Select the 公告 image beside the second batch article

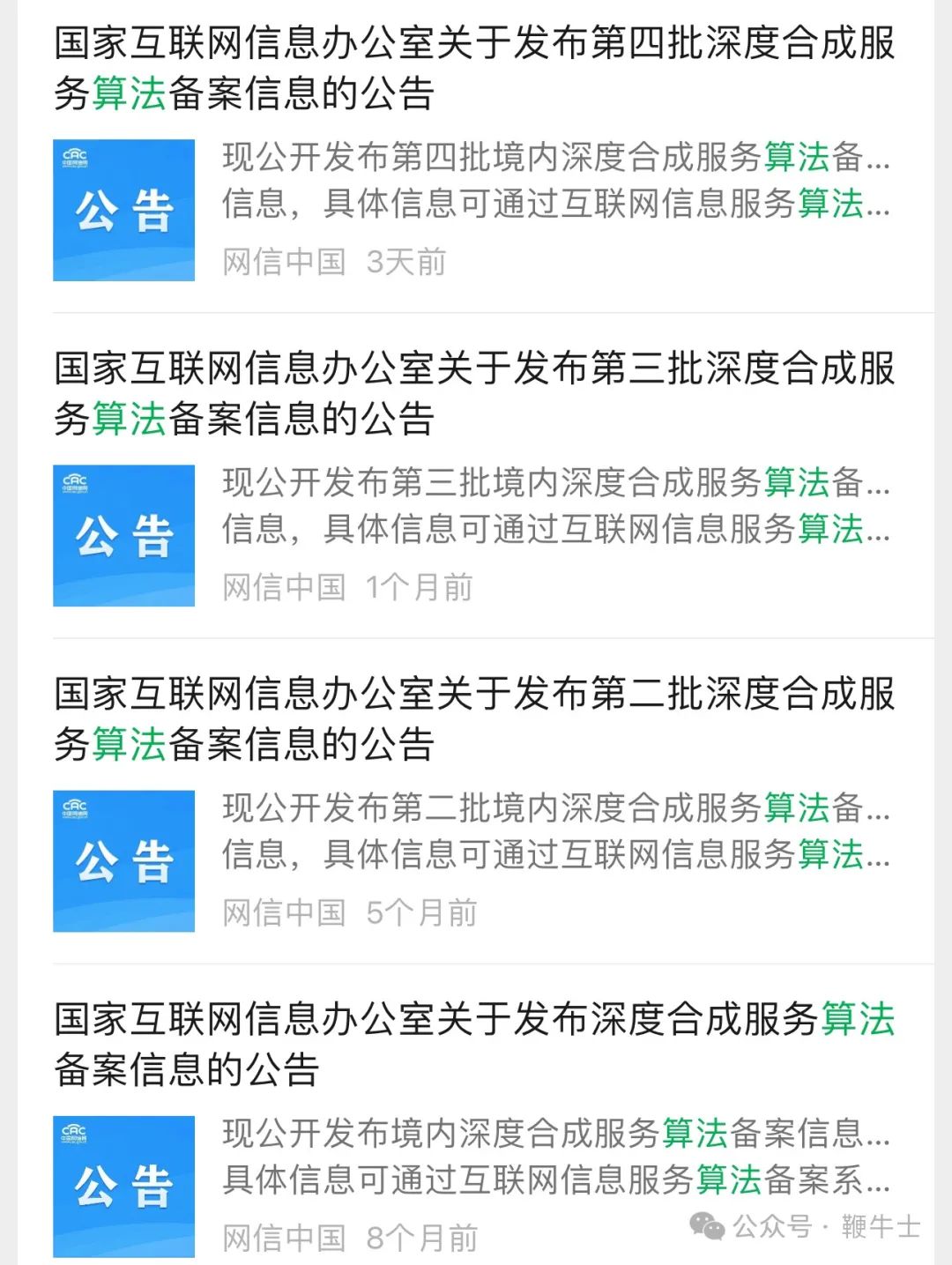click(x=124, y=859)
